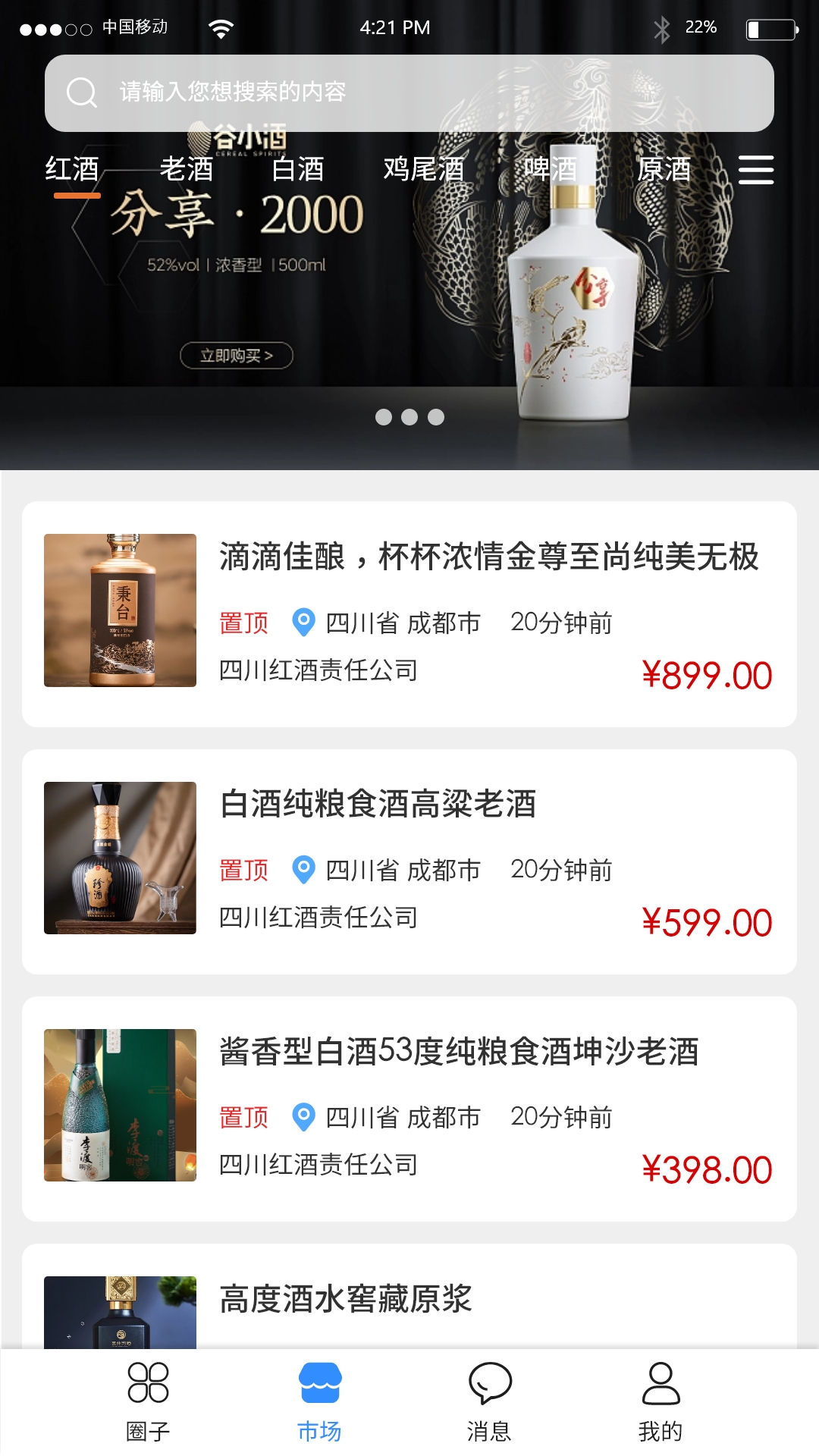Open the hamburger category menu

tap(756, 170)
